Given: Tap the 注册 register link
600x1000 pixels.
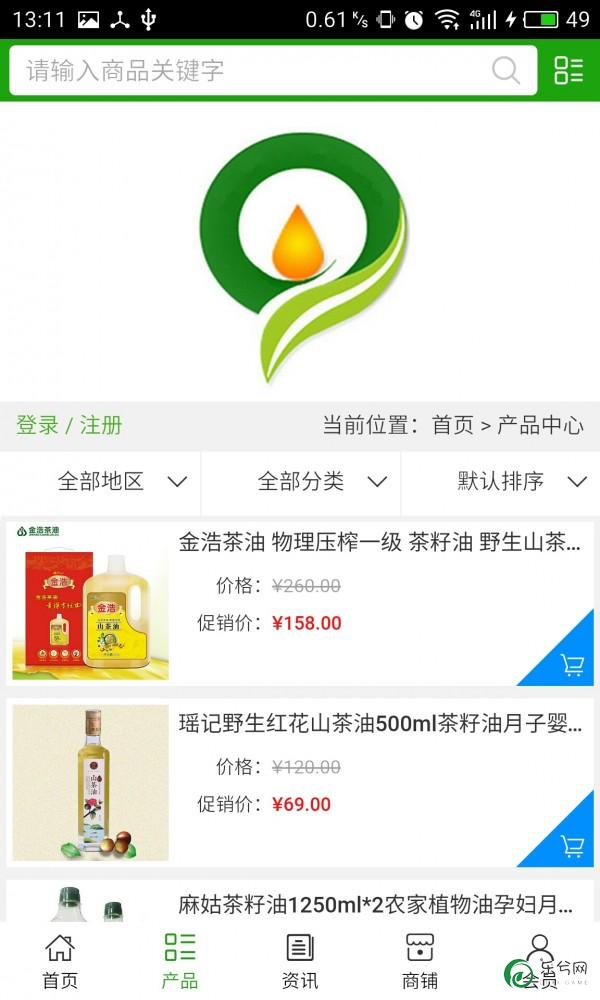Looking at the screenshot, I should [101, 425].
